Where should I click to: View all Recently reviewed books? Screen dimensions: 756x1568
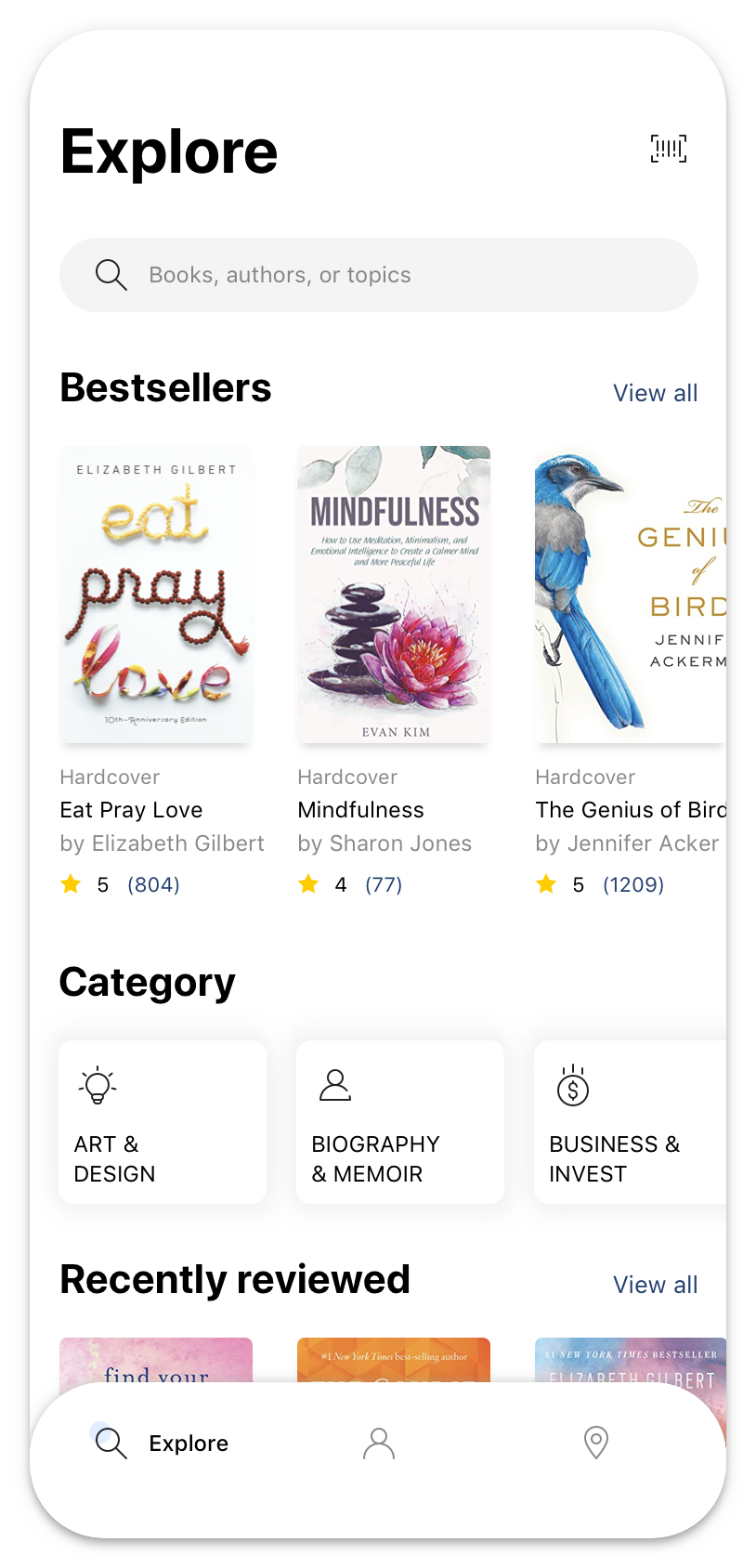pos(656,1285)
